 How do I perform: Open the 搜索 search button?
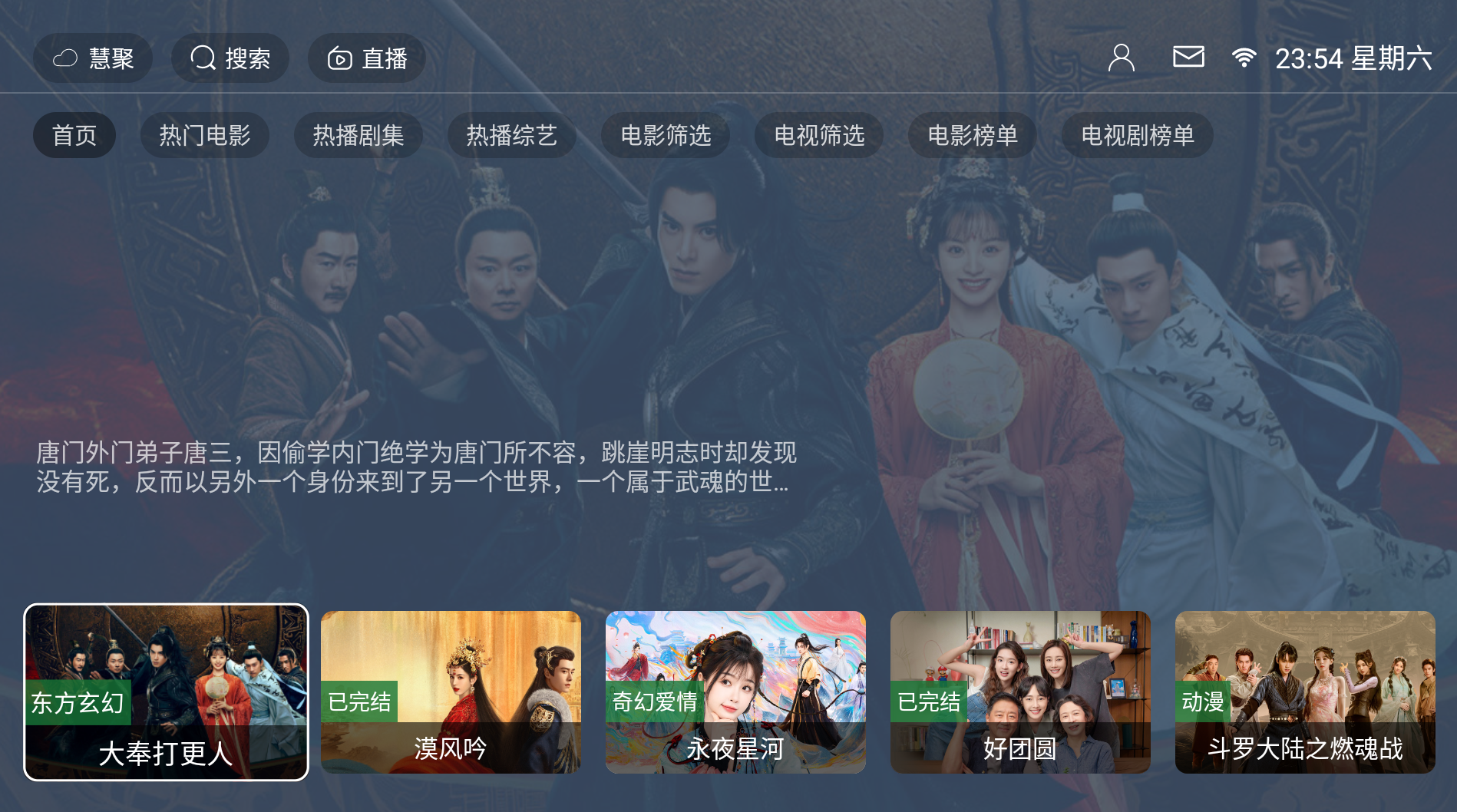230,58
